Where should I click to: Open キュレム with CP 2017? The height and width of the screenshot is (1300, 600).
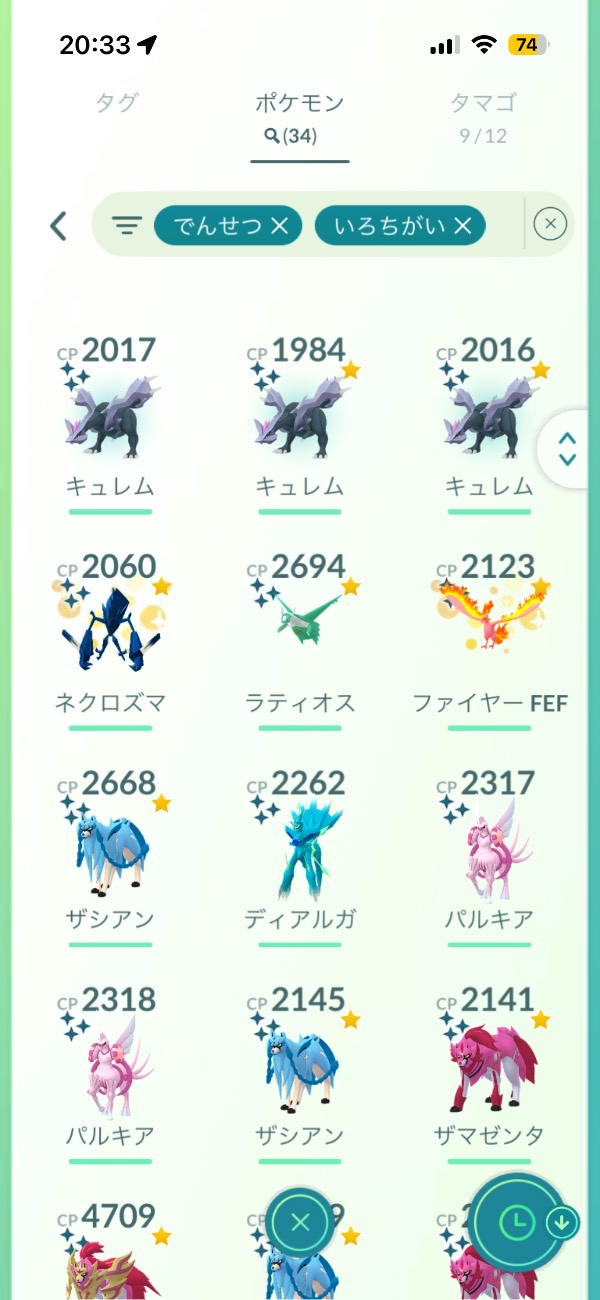click(110, 420)
